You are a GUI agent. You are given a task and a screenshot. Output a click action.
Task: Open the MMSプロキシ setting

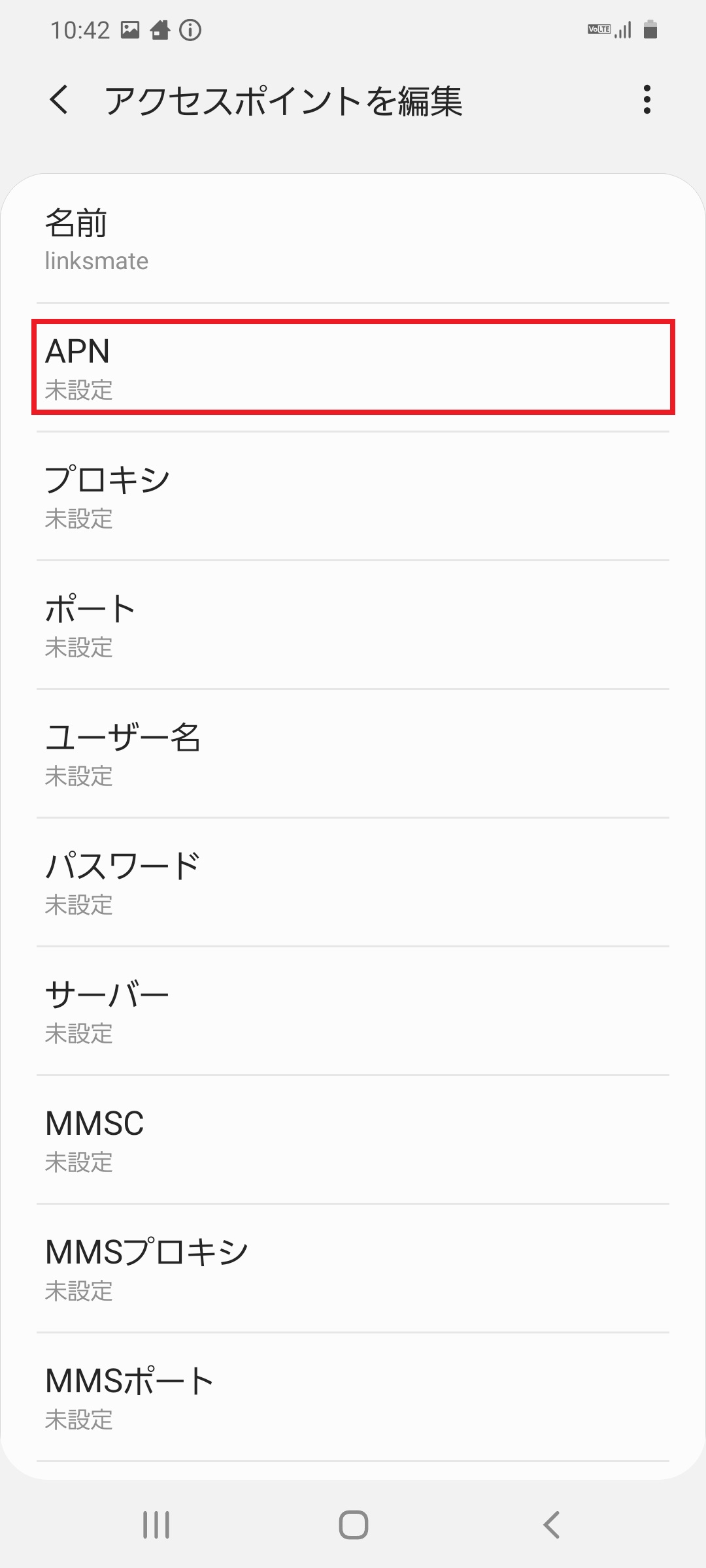[353, 1267]
